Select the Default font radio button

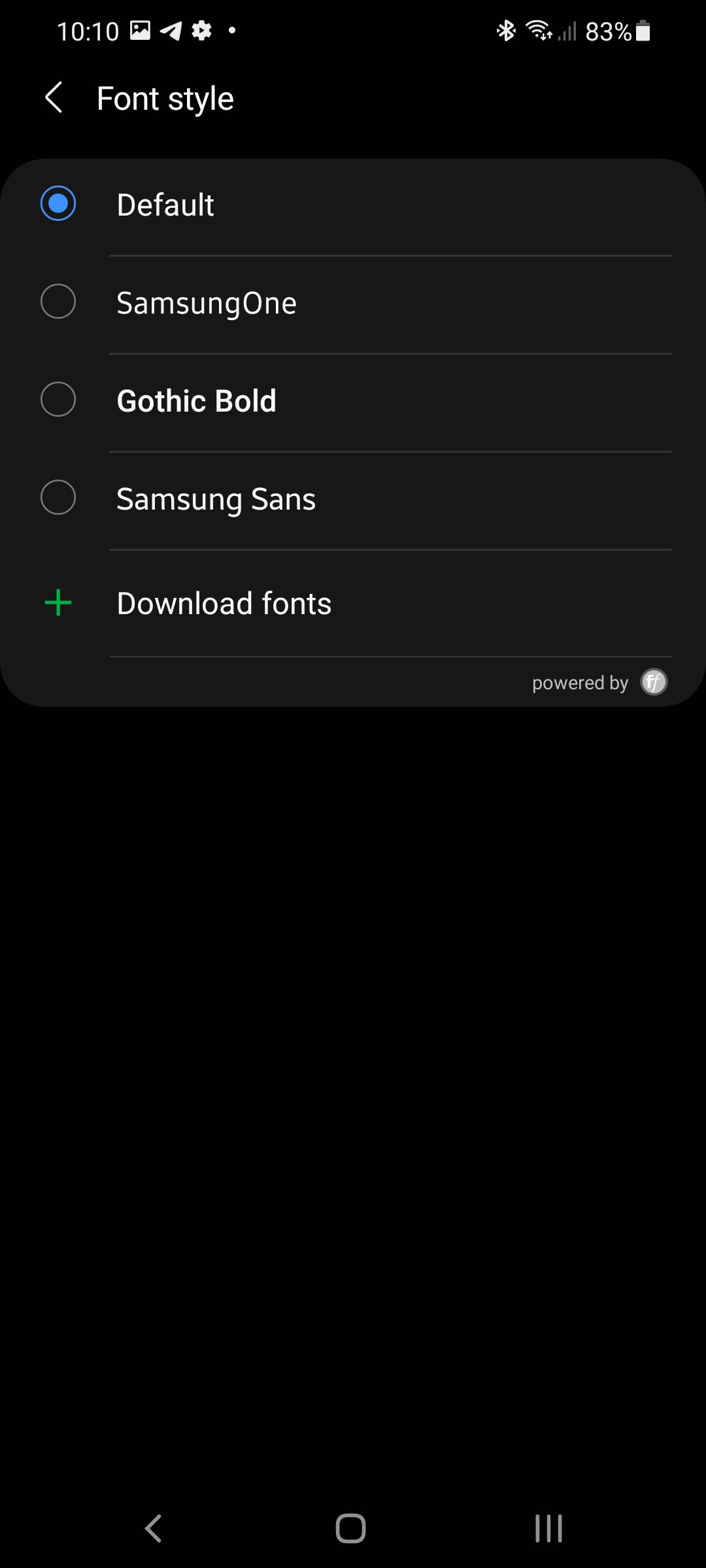point(58,204)
